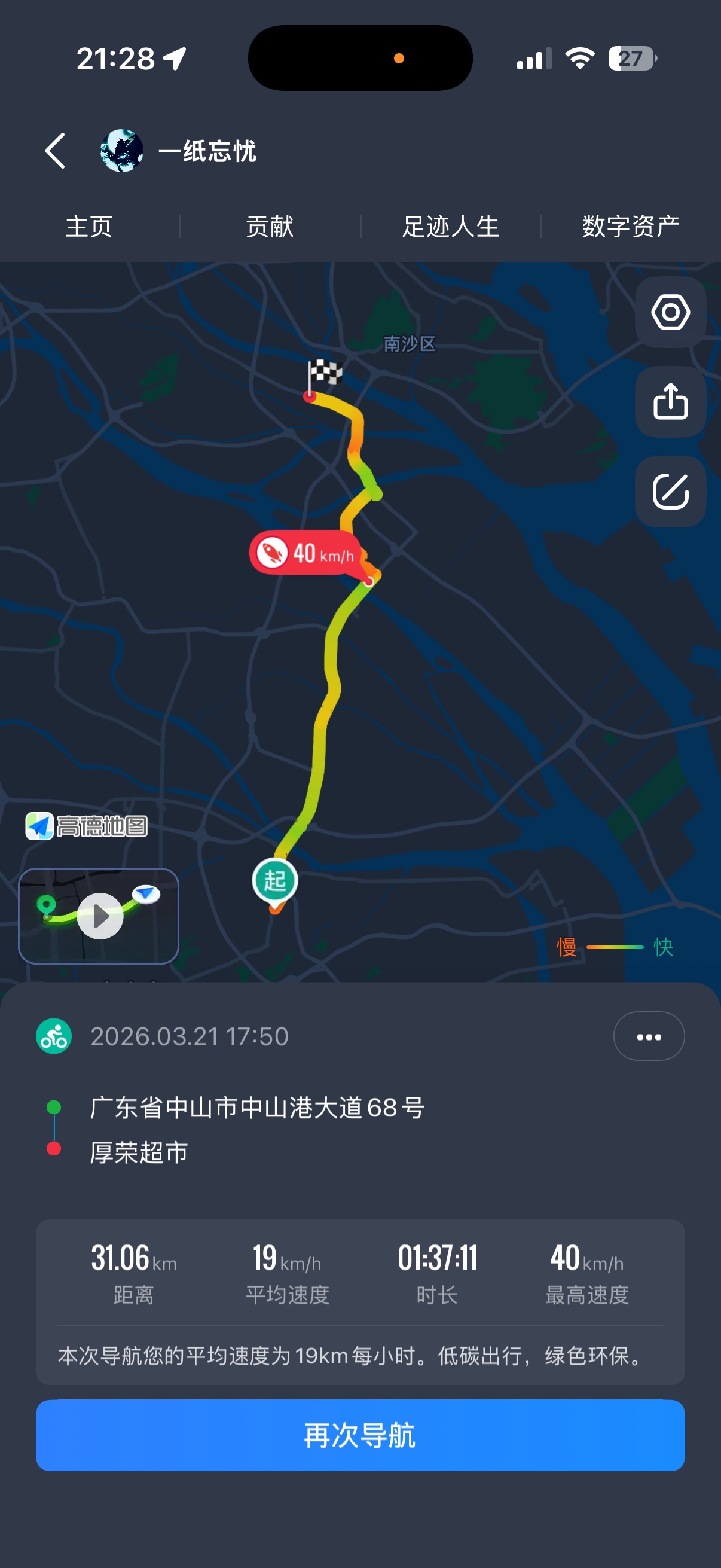Open 一纸忘忧's profile avatar
The image size is (721, 1568).
pos(122,151)
